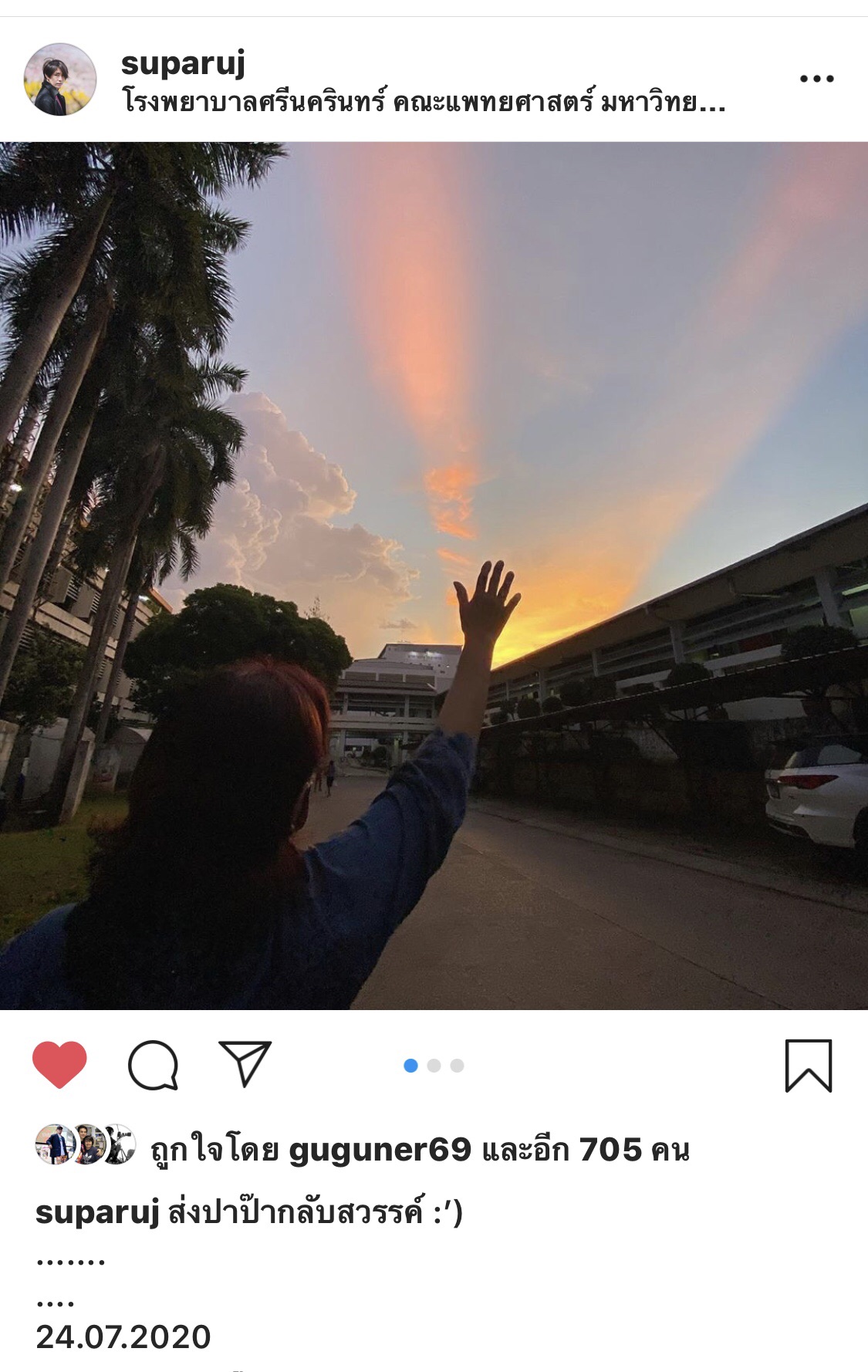Image resolution: width=868 pixels, height=1372 pixels.
Task: Open suparuj's profile from the caption
Action: pos(97,1212)
